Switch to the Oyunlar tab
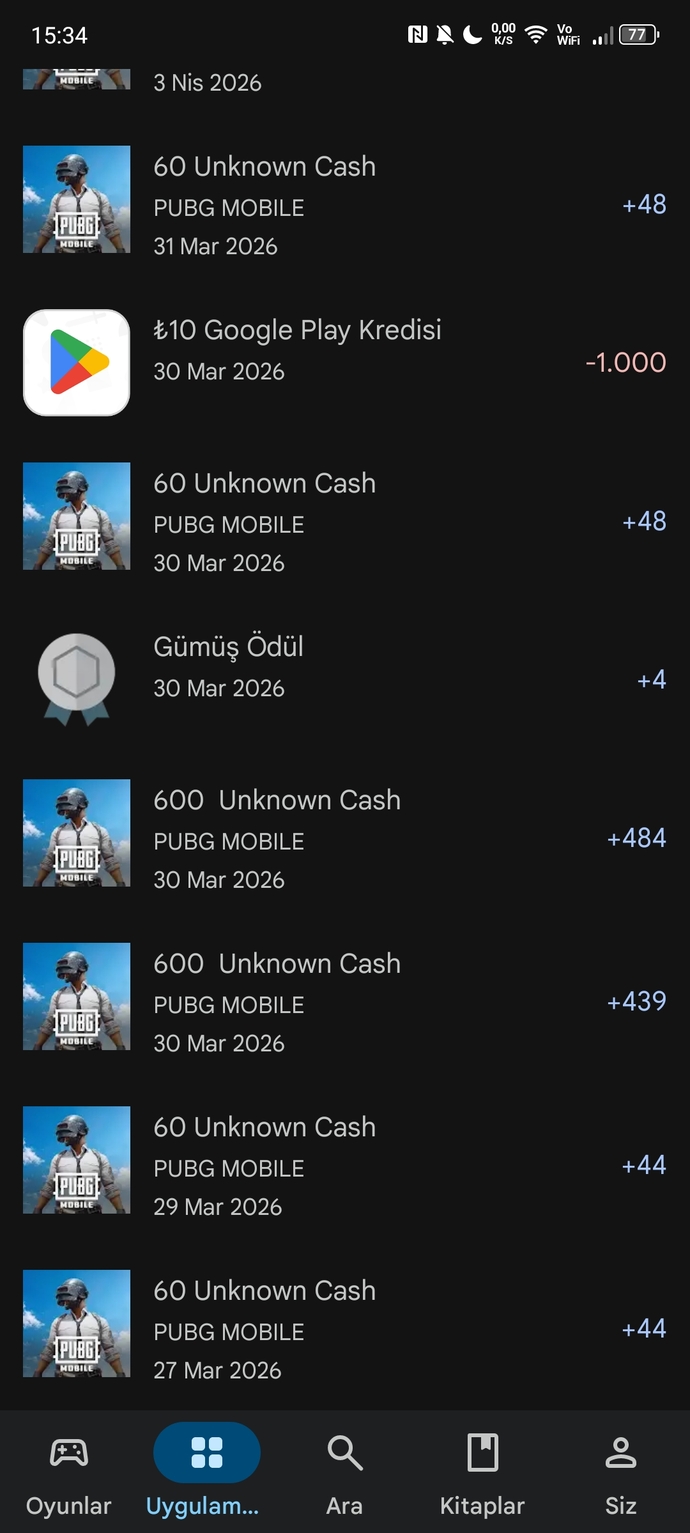Screen dimensions: 690x1533 [x=69, y=1472]
